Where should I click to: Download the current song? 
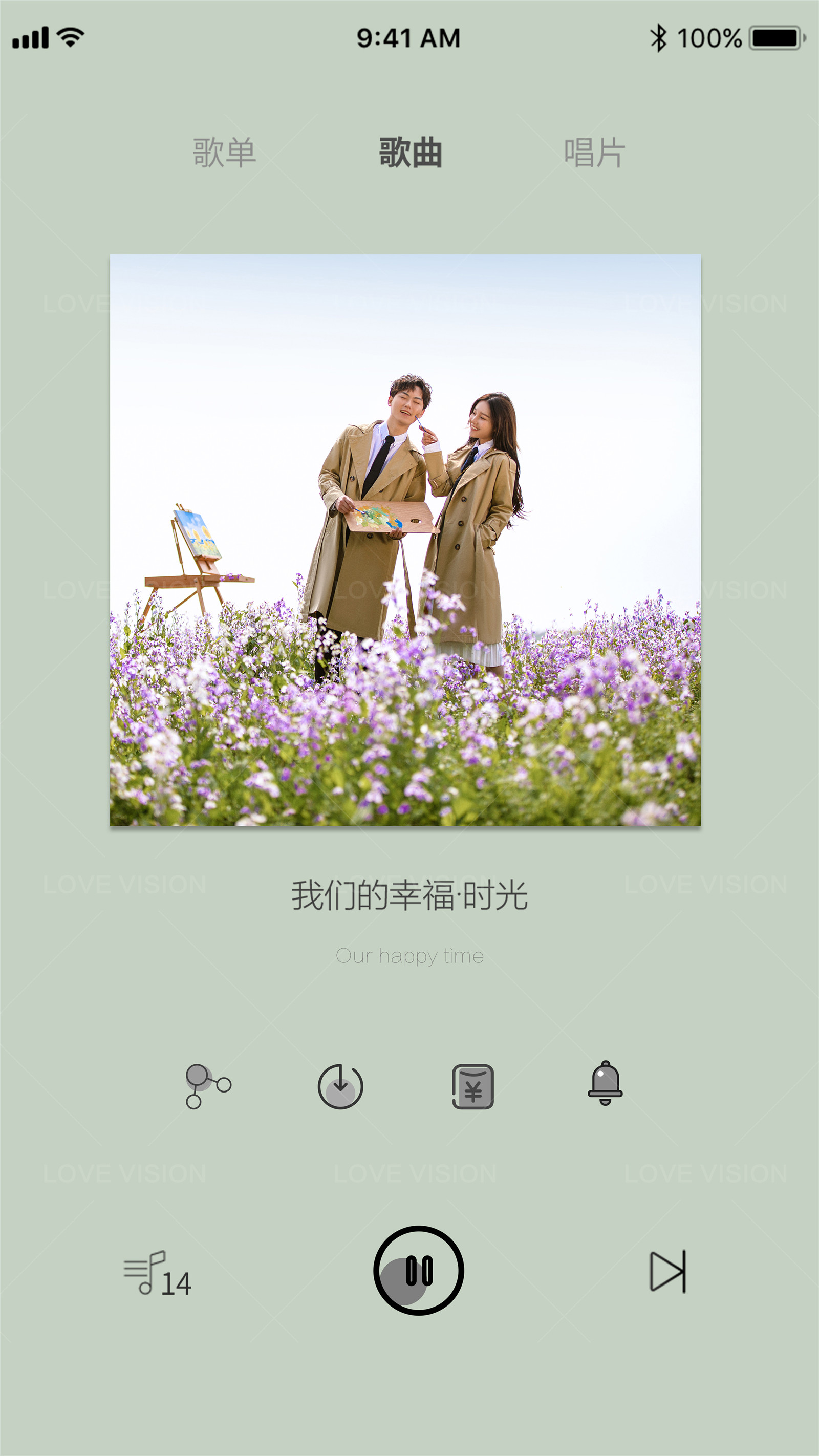[x=340, y=1086]
